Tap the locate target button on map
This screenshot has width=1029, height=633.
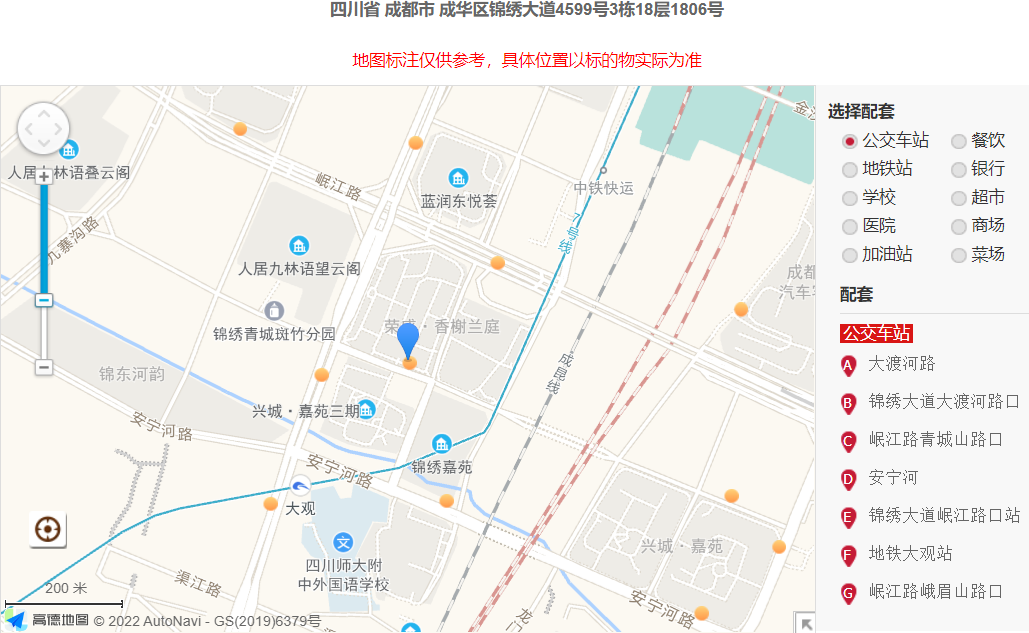48,529
